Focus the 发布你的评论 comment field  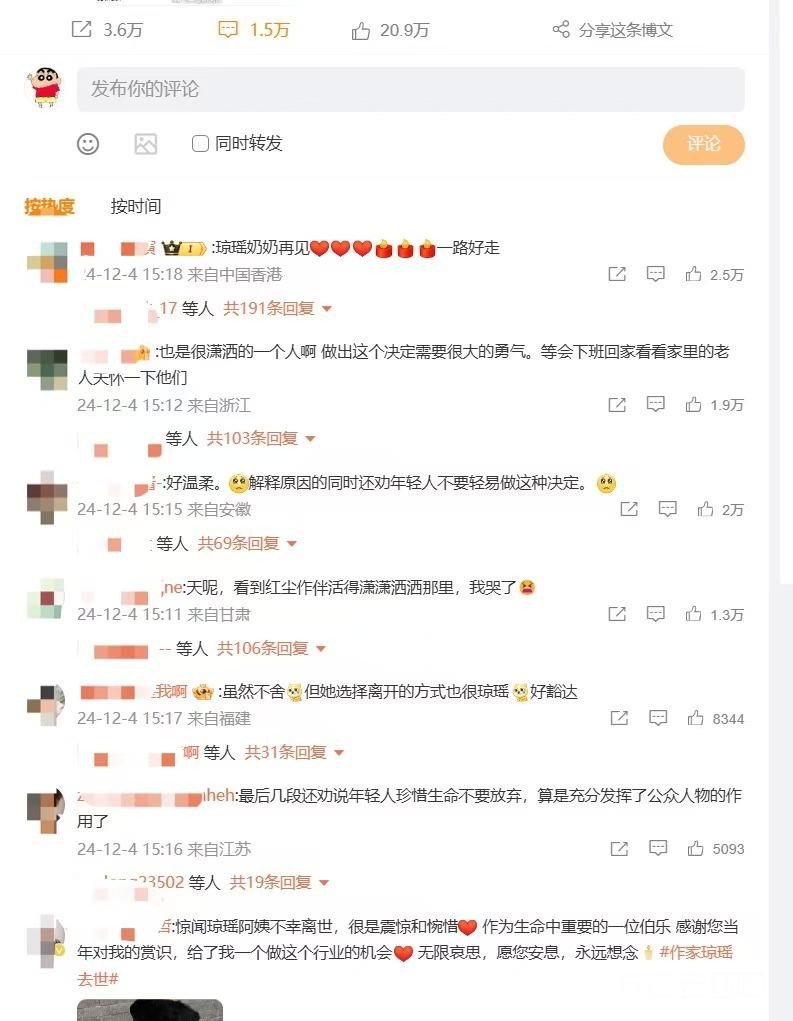tap(410, 89)
